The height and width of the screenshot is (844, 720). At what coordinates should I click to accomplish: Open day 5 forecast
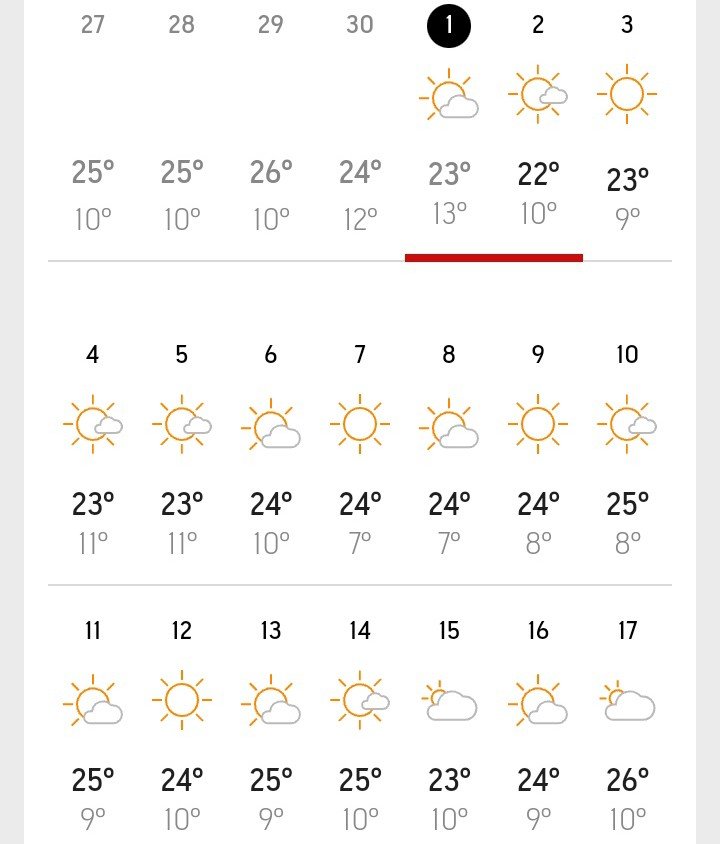[x=181, y=425]
